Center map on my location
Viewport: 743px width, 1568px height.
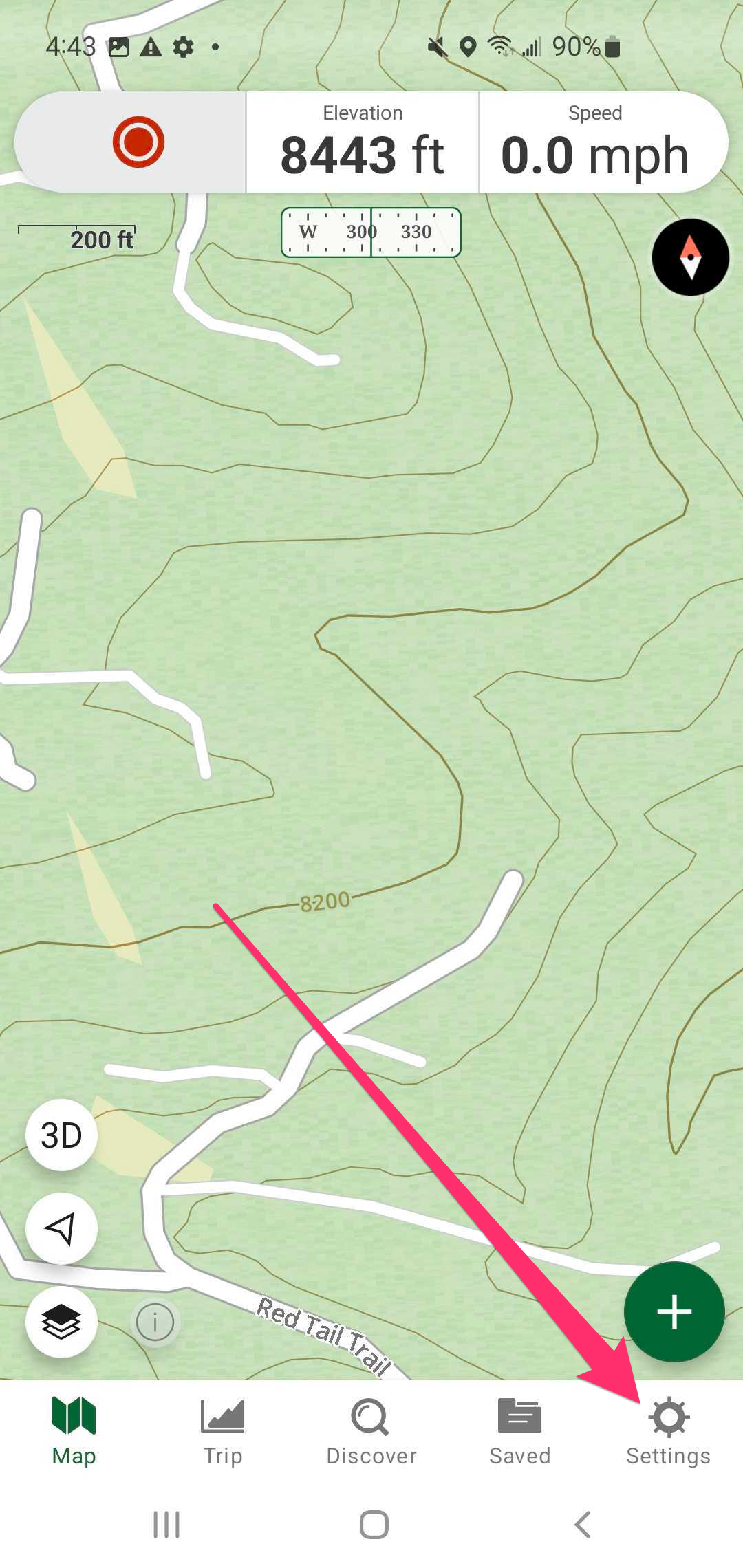point(61,1228)
